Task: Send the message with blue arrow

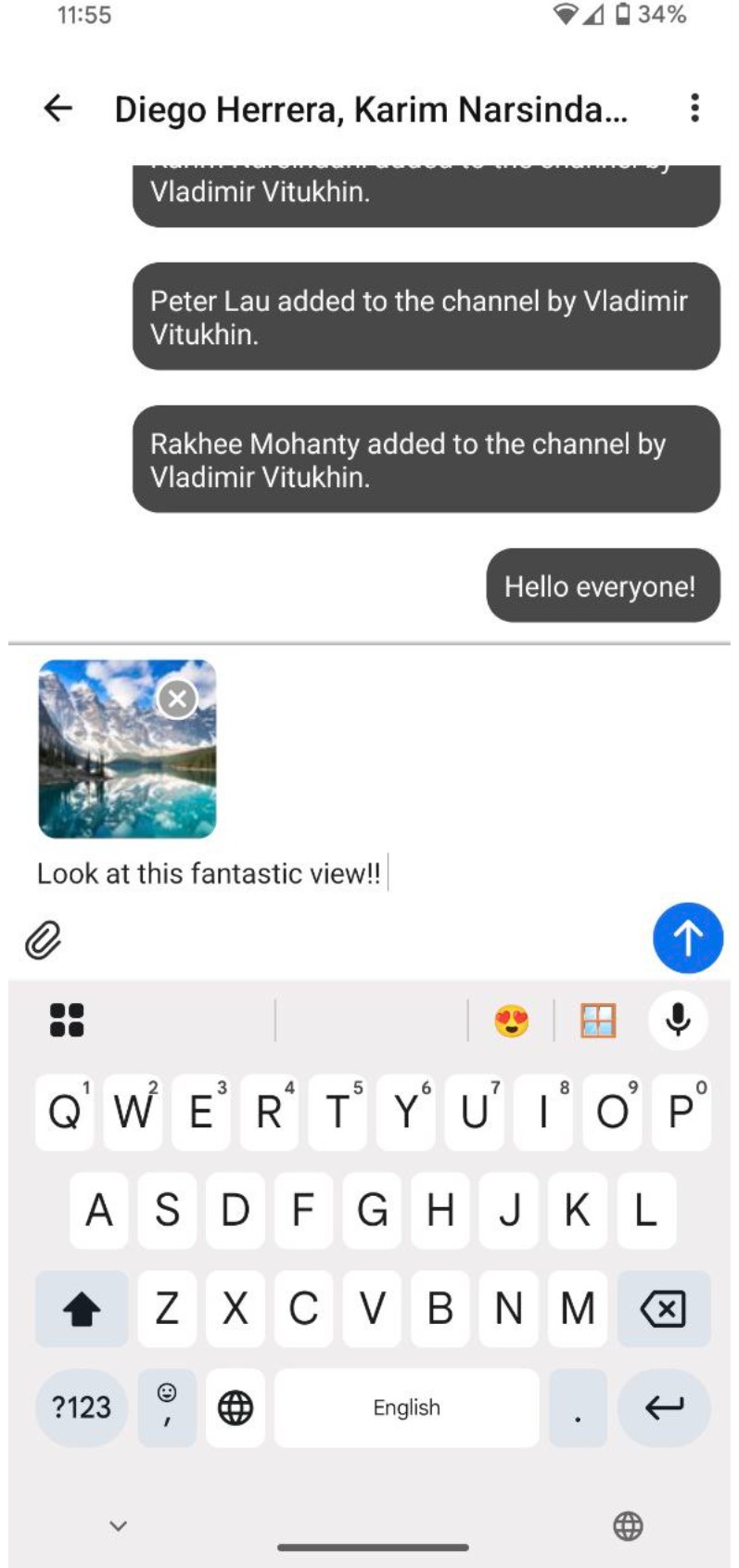Action: pyautogui.click(x=687, y=937)
